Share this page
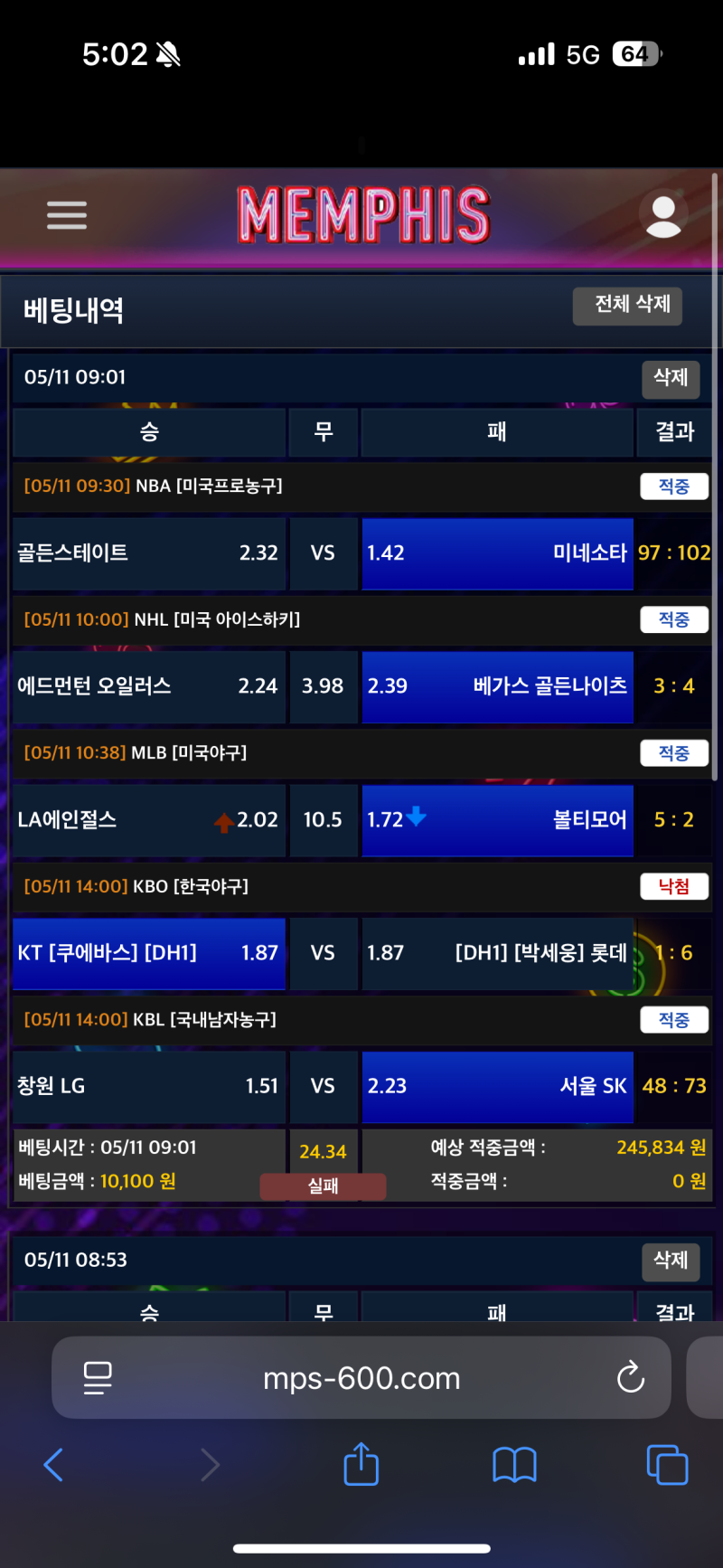Image resolution: width=723 pixels, height=1568 pixels. 361,1465
